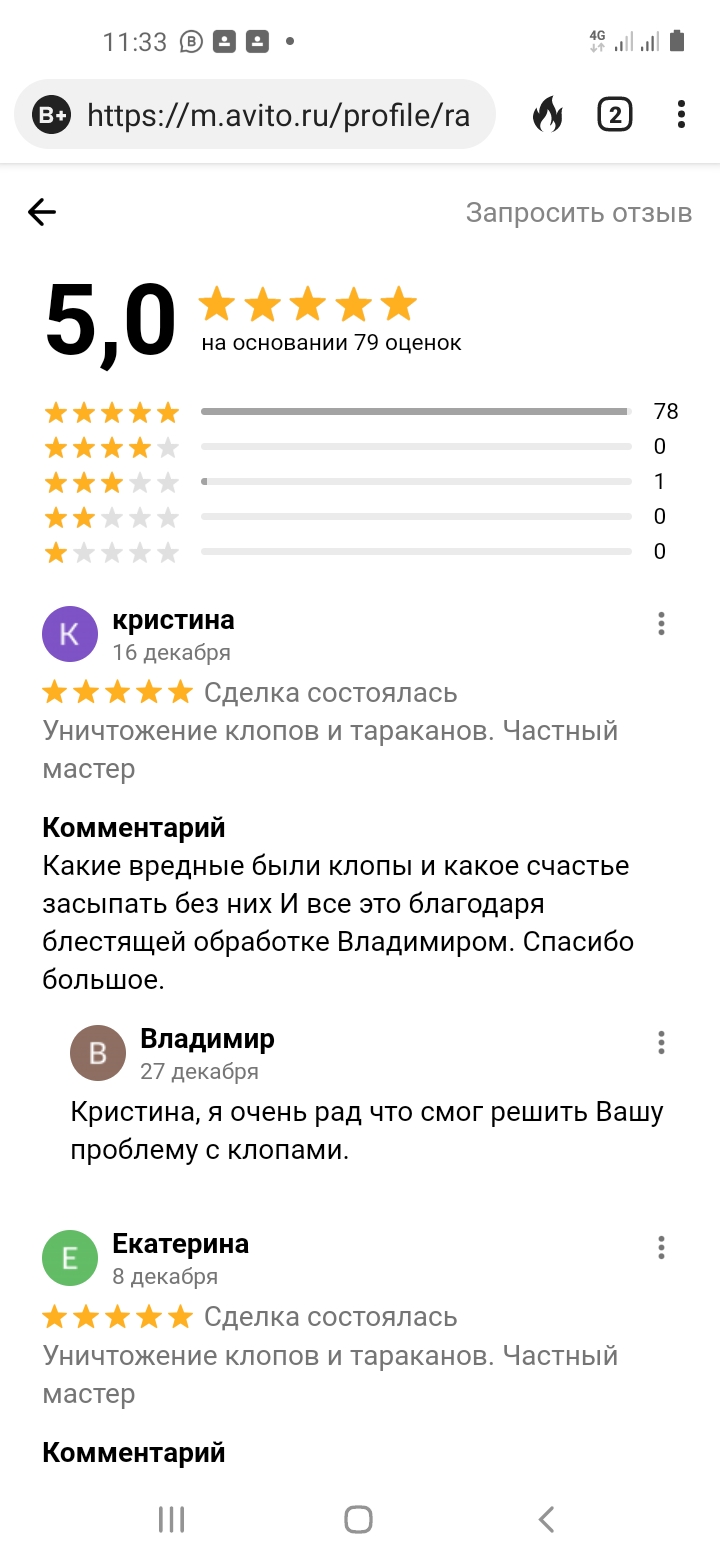Tap the flame icon in browser toolbar
The image size is (720, 1560).
click(x=547, y=115)
